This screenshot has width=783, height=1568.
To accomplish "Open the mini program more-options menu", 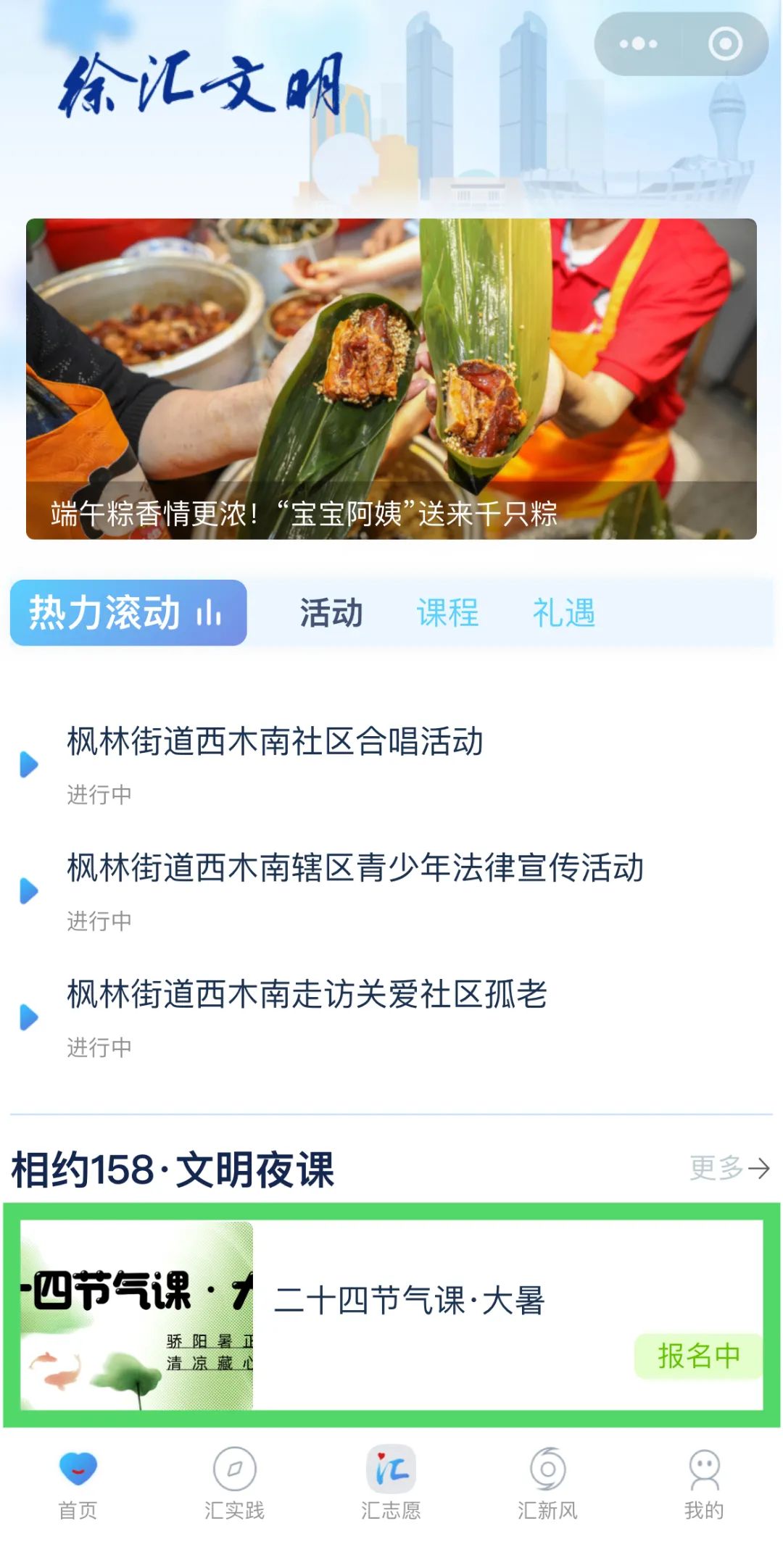I will (638, 44).
